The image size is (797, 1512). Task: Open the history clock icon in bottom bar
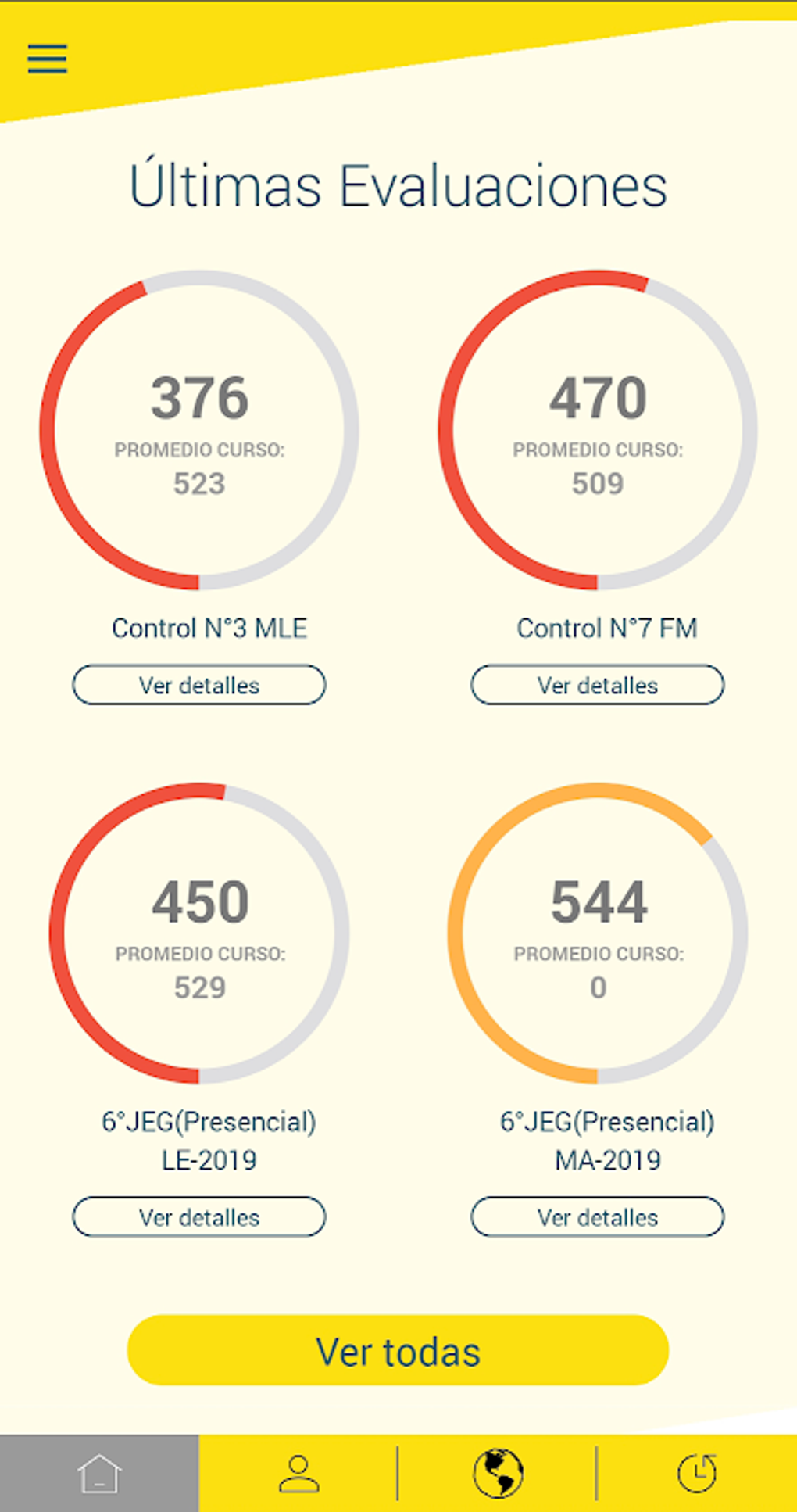click(x=698, y=1473)
